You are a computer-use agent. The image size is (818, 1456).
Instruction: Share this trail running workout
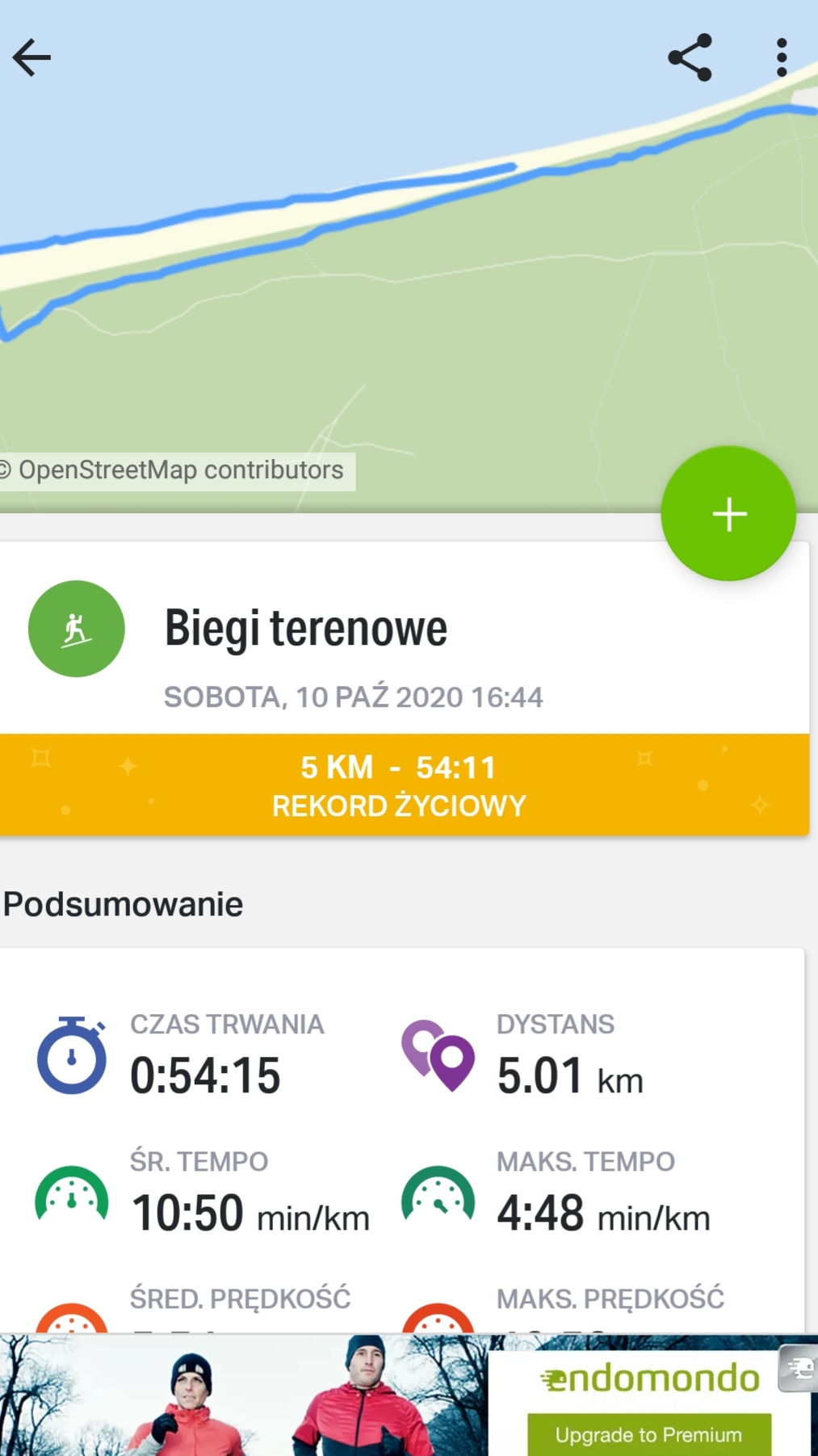pos(690,58)
